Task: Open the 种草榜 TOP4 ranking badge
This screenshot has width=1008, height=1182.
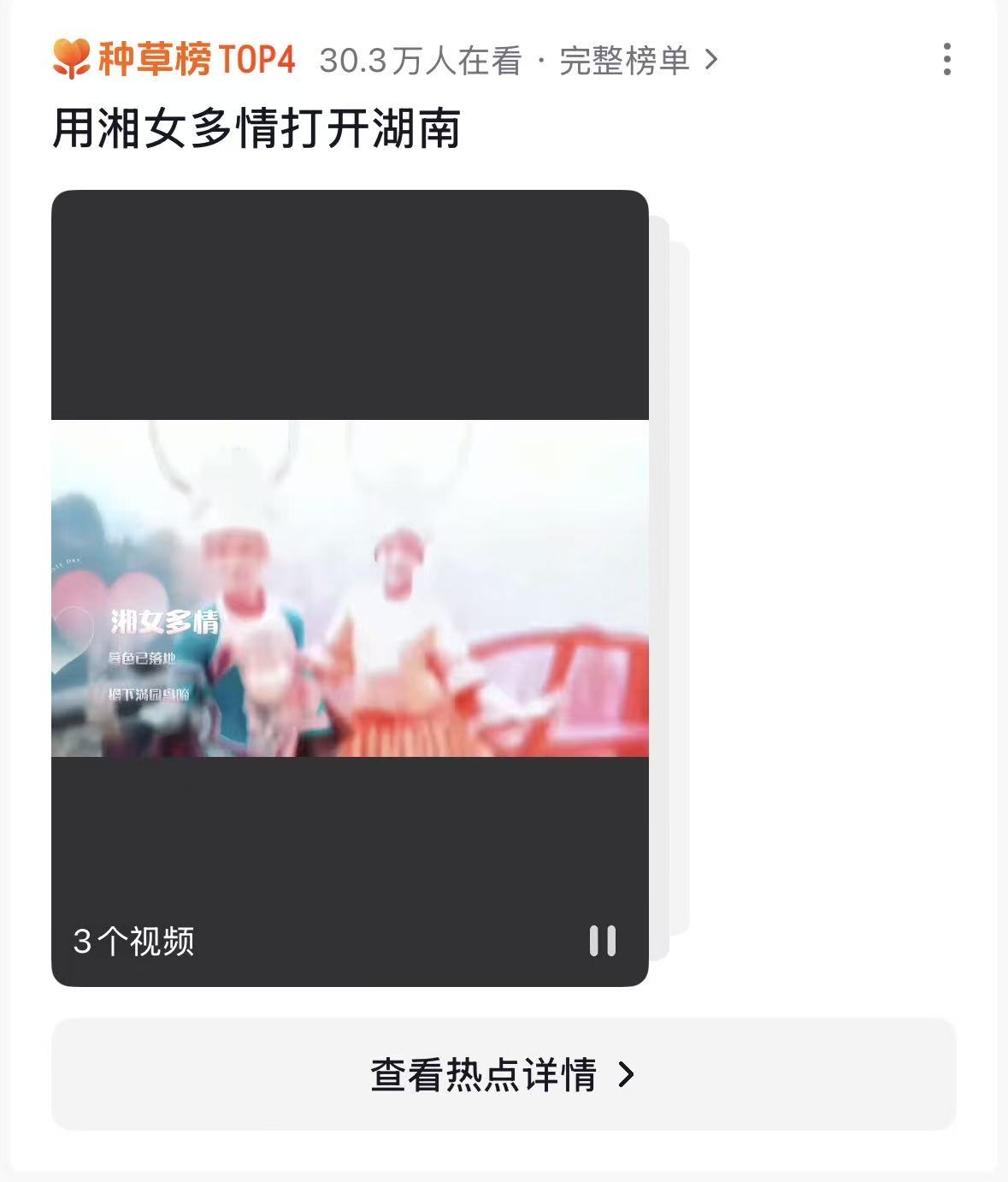Action: coord(174,59)
